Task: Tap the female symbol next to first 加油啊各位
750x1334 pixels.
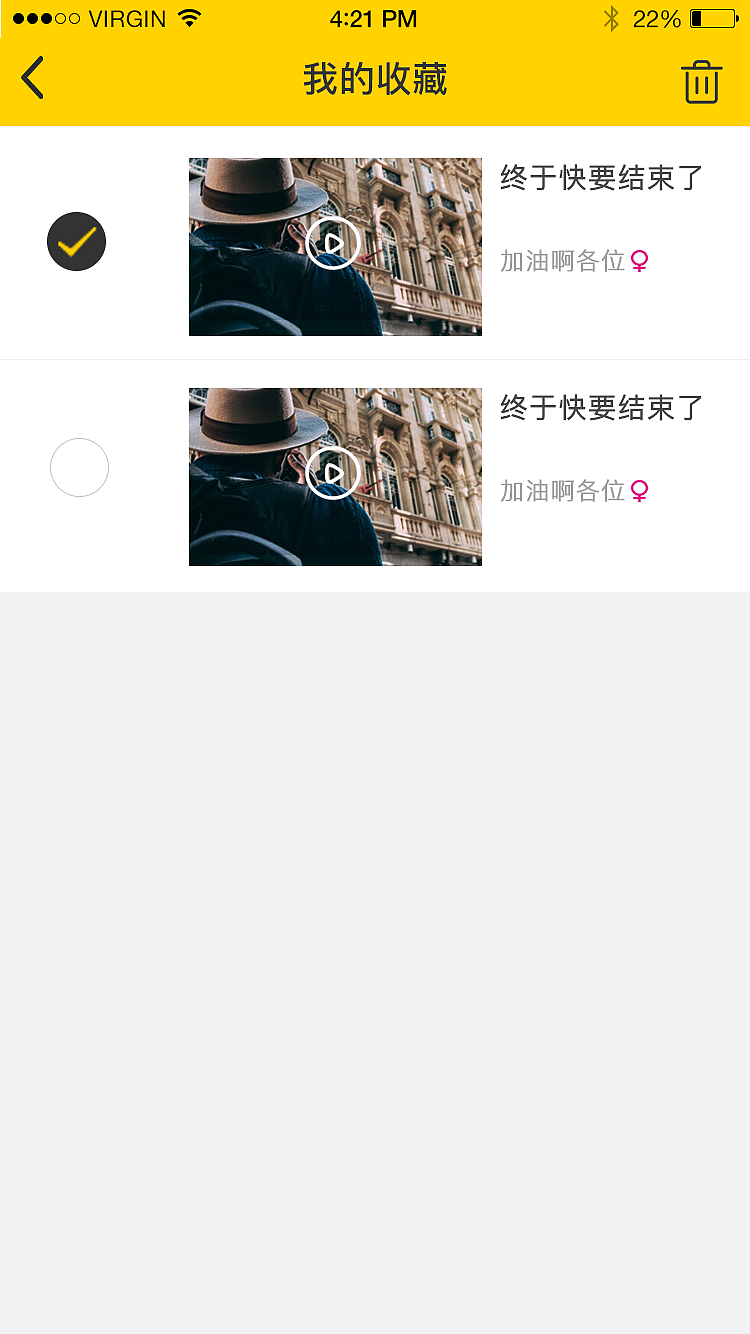Action: (641, 260)
